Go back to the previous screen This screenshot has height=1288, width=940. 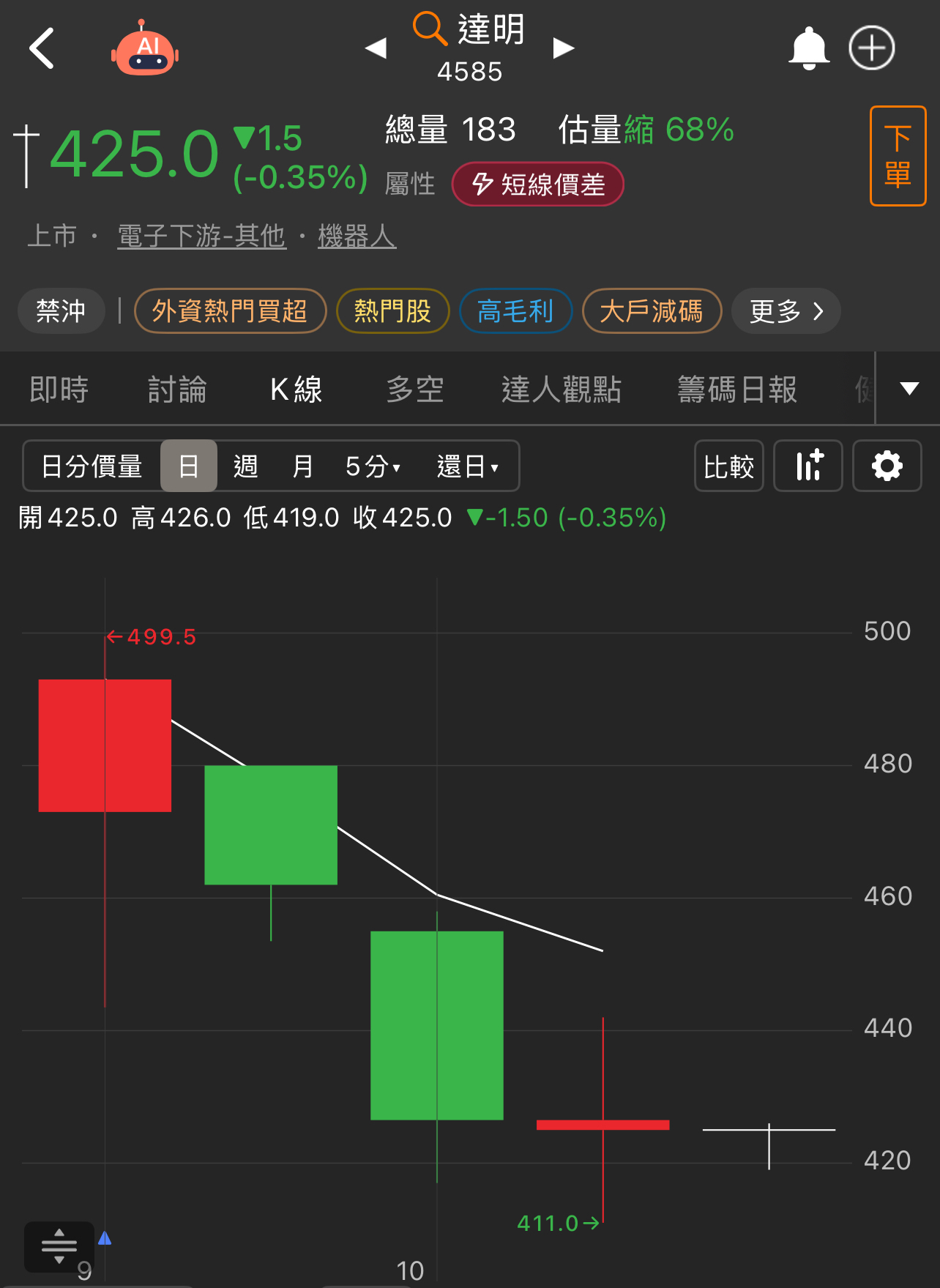tap(42, 48)
